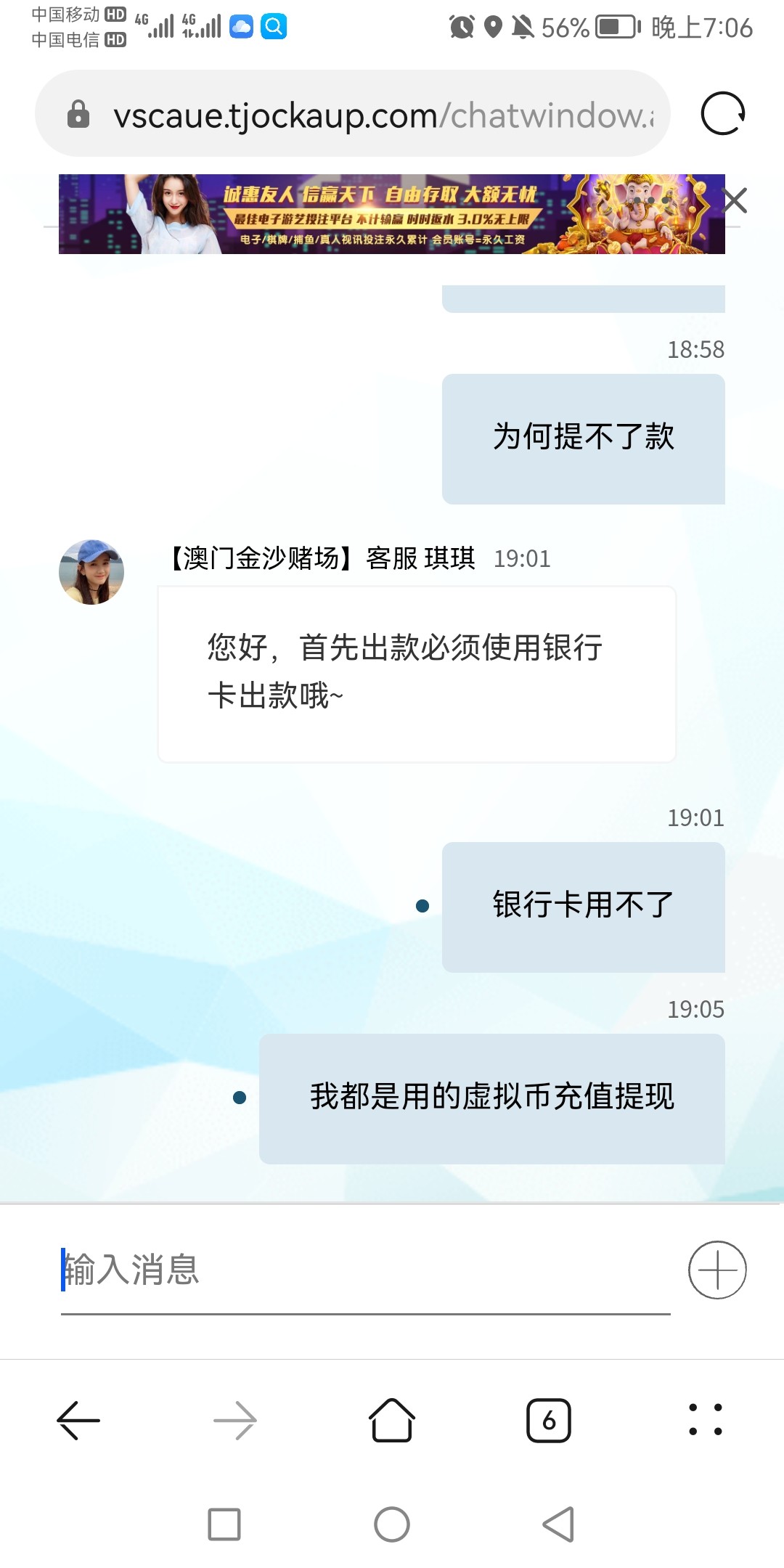This screenshot has width=784, height=1568.
Task: Dismiss the casino ad banner with the X
Action: pyautogui.click(x=735, y=201)
